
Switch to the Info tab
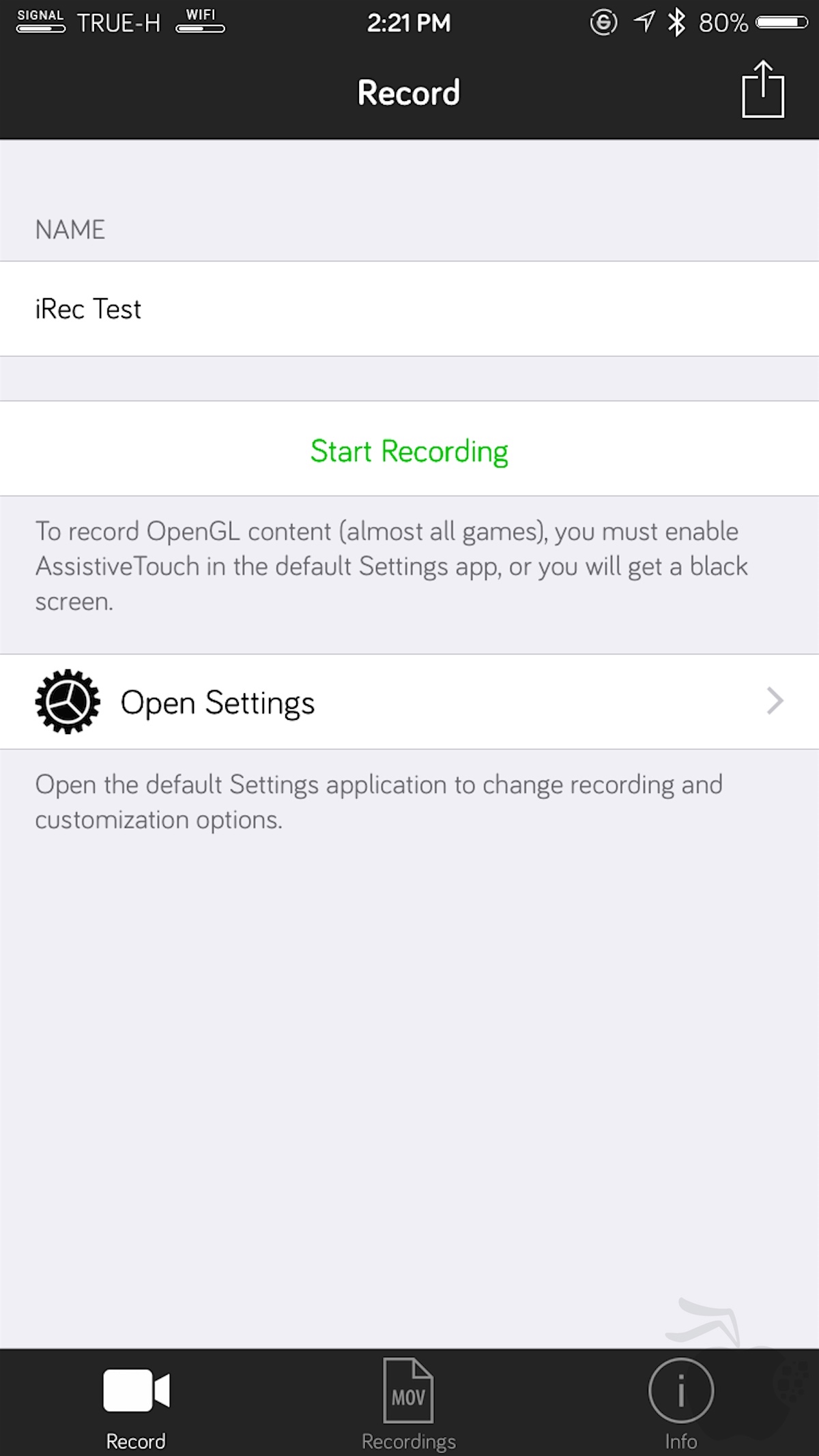click(680, 1406)
